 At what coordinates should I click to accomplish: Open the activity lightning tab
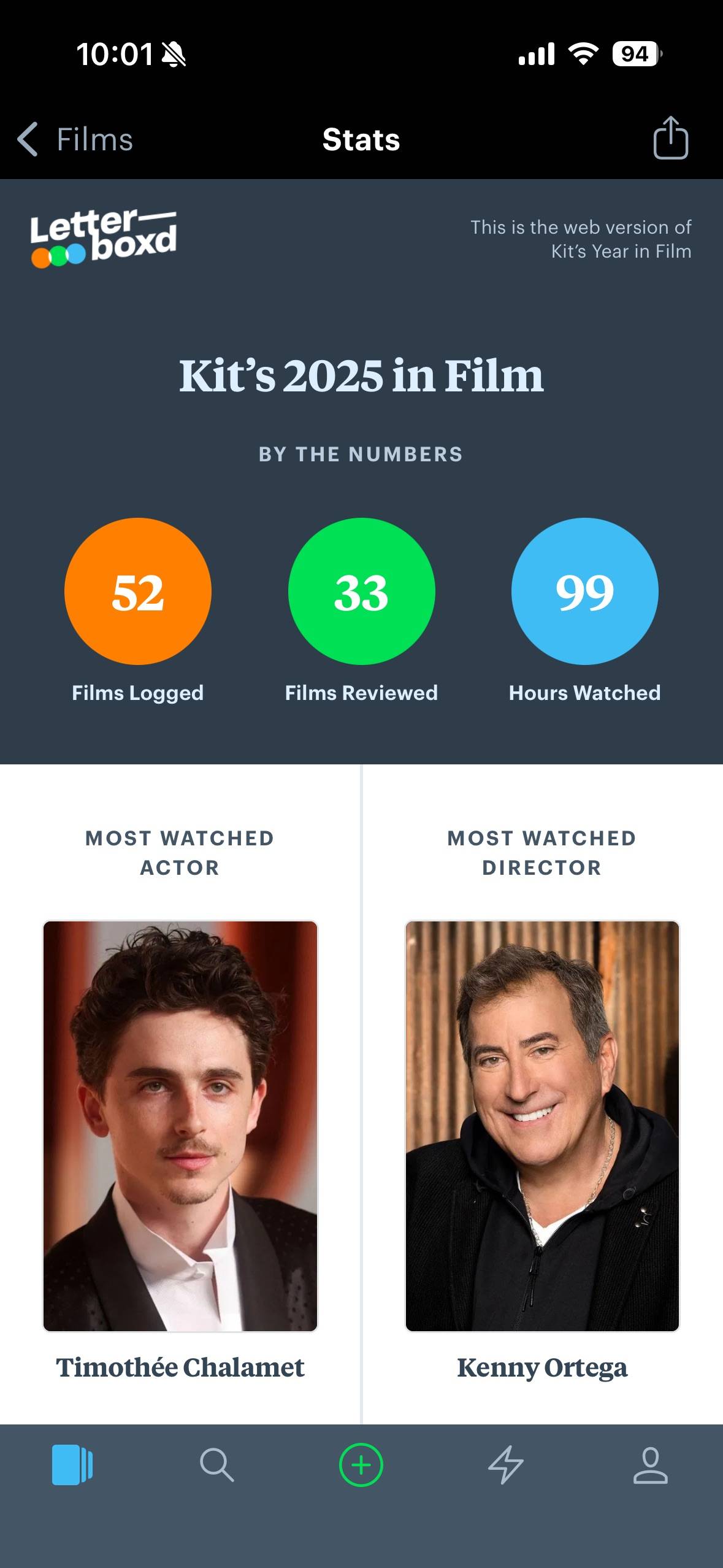point(506,1465)
